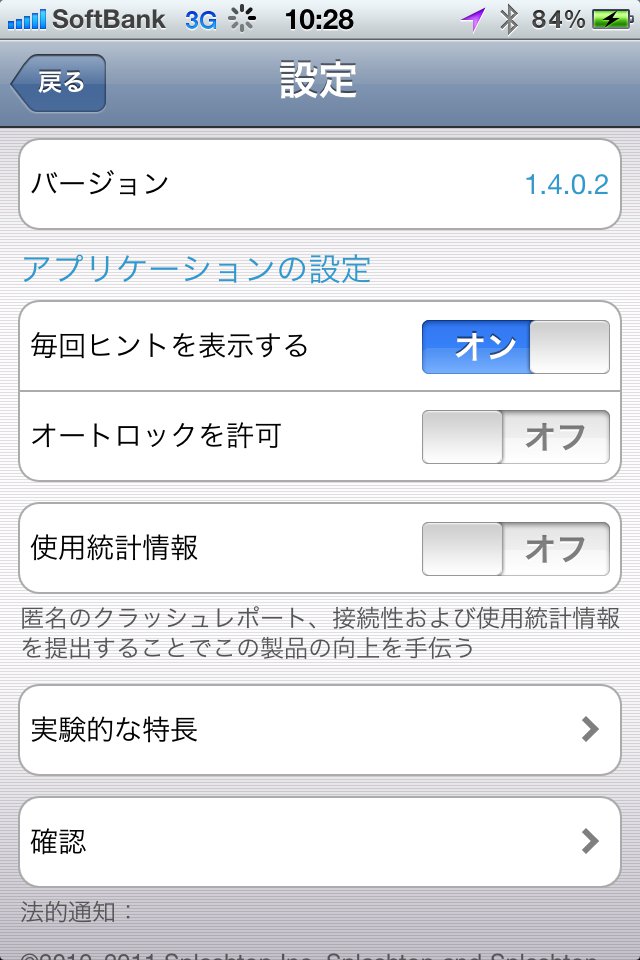This screenshot has height=960, width=640.
Task: Enable the オートロックを許可 switch
Action: tap(515, 437)
